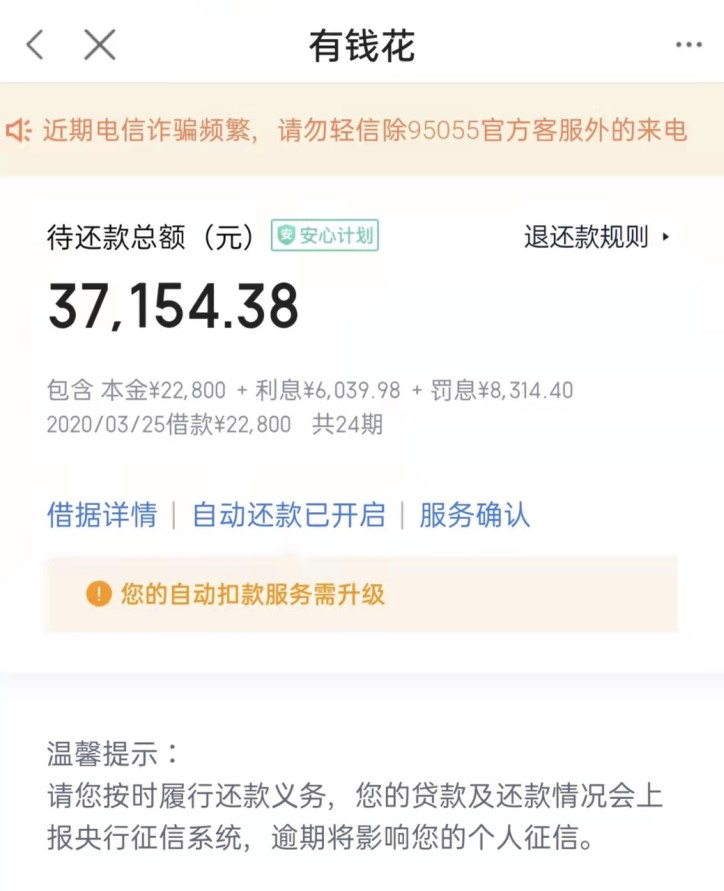Open 借据详情
The height and width of the screenshot is (891, 724).
click(102, 515)
